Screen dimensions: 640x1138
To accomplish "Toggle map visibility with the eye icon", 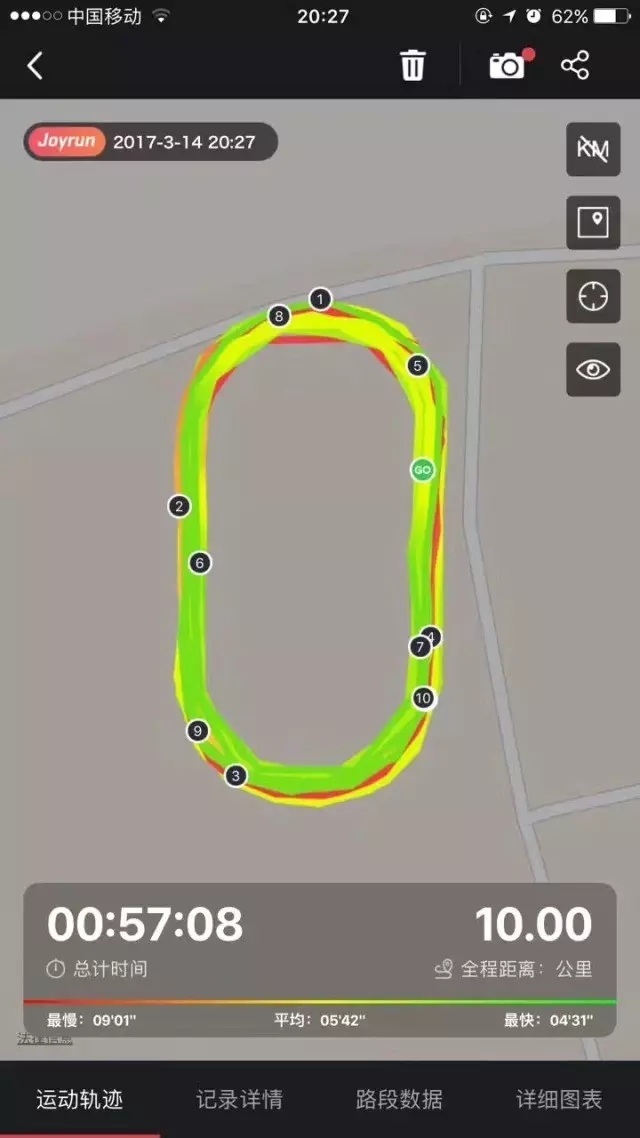I will point(593,370).
